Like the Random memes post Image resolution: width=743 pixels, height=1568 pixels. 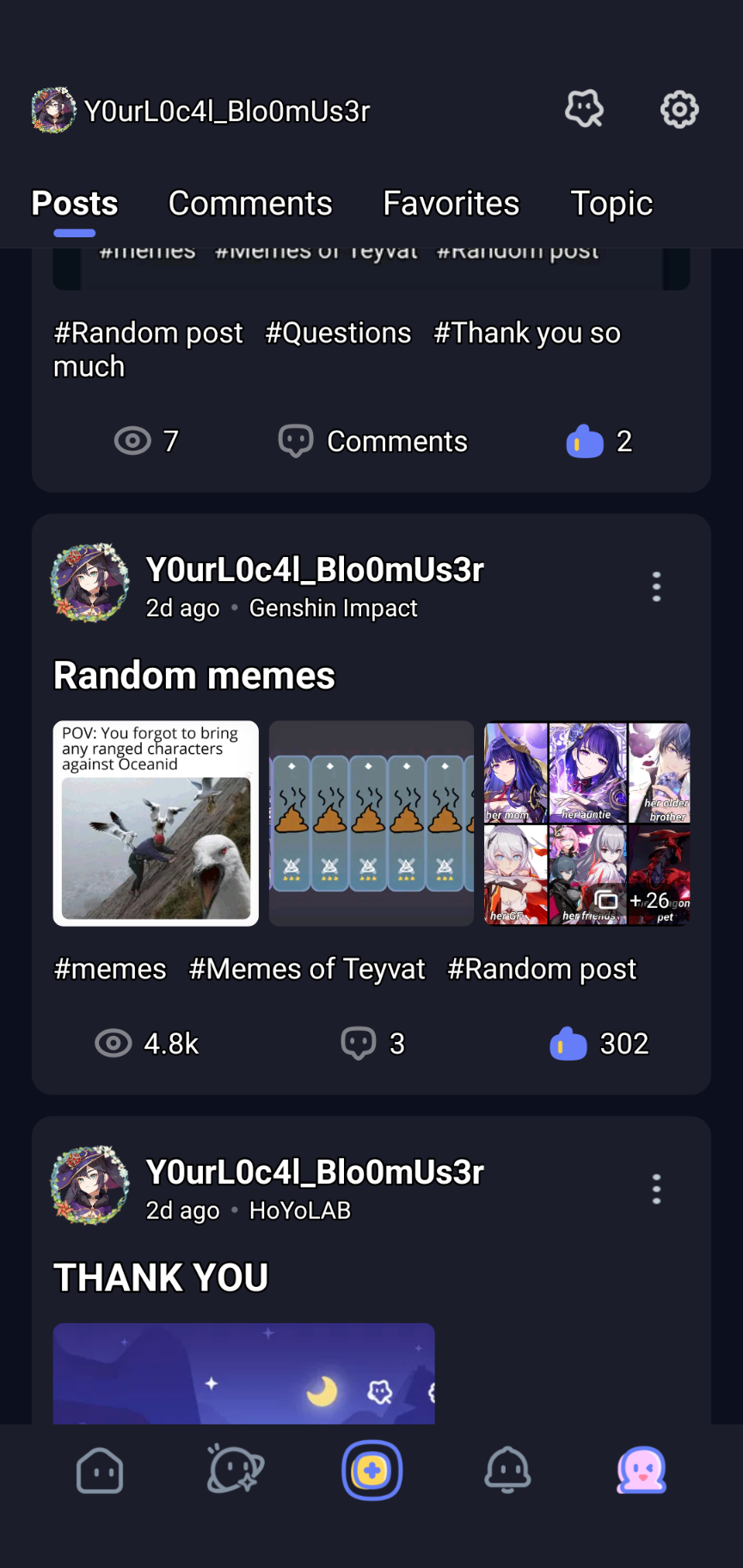tap(568, 1044)
